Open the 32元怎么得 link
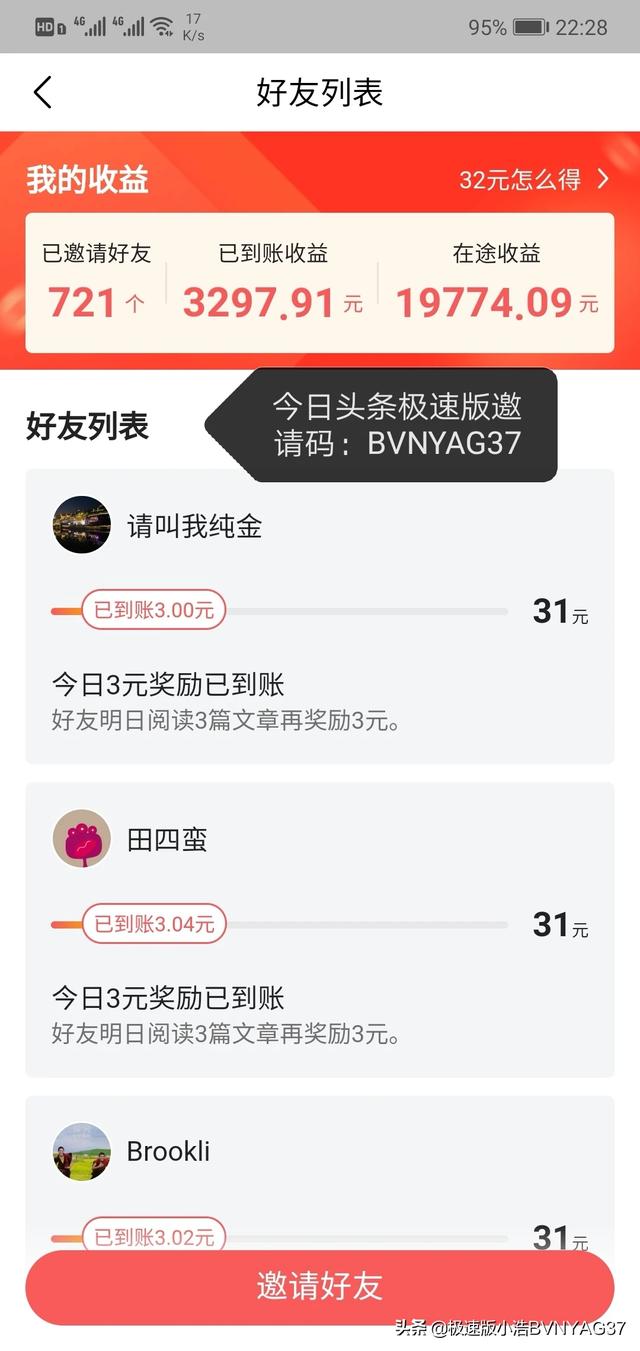Viewport: 640px width, 1351px height. (x=534, y=179)
